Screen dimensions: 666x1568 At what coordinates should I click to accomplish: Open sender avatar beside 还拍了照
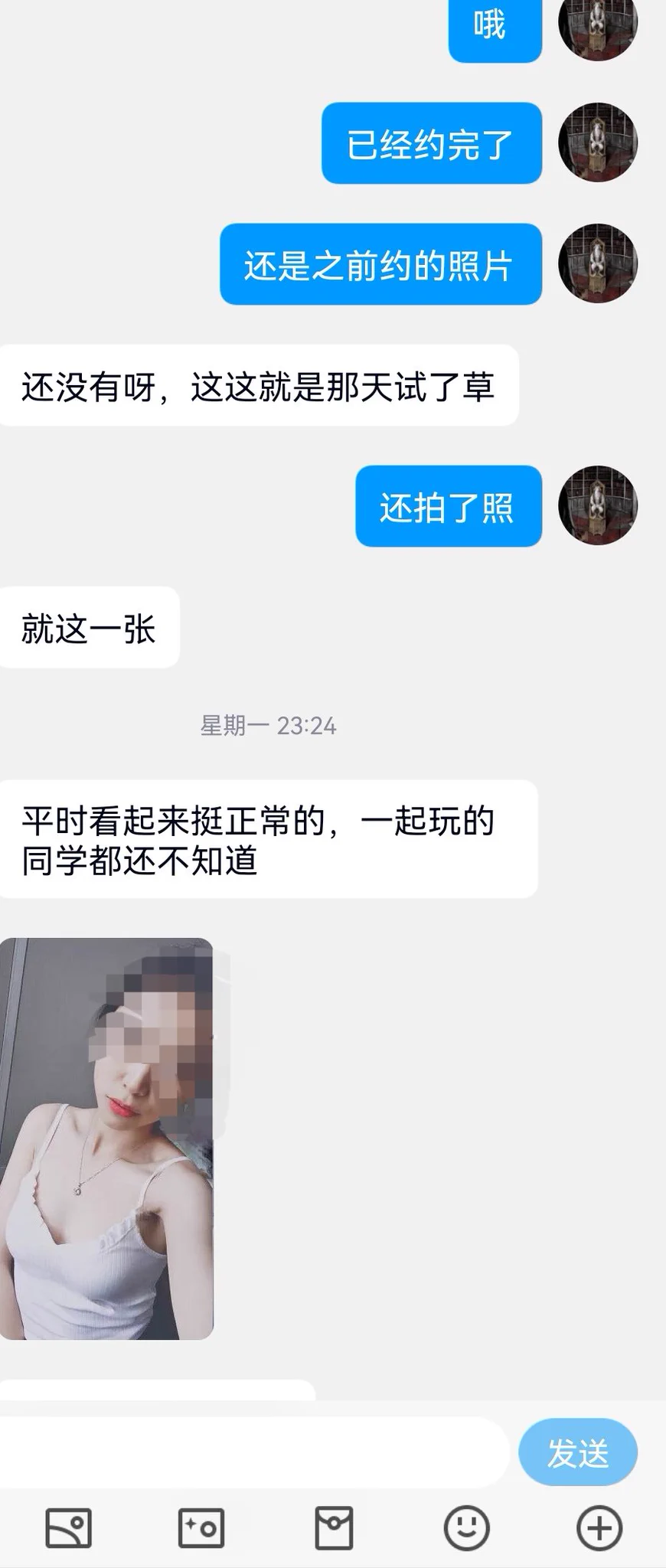[x=597, y=505]
